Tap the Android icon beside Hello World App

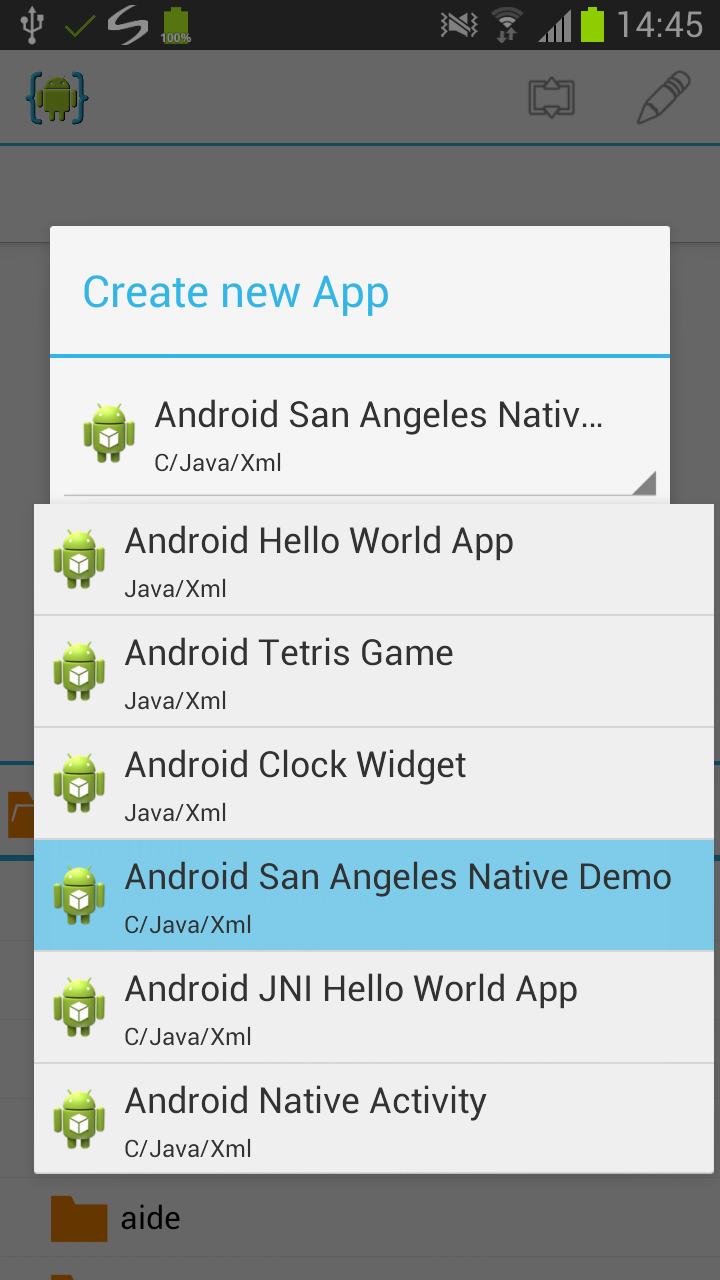tap(79, 560)
